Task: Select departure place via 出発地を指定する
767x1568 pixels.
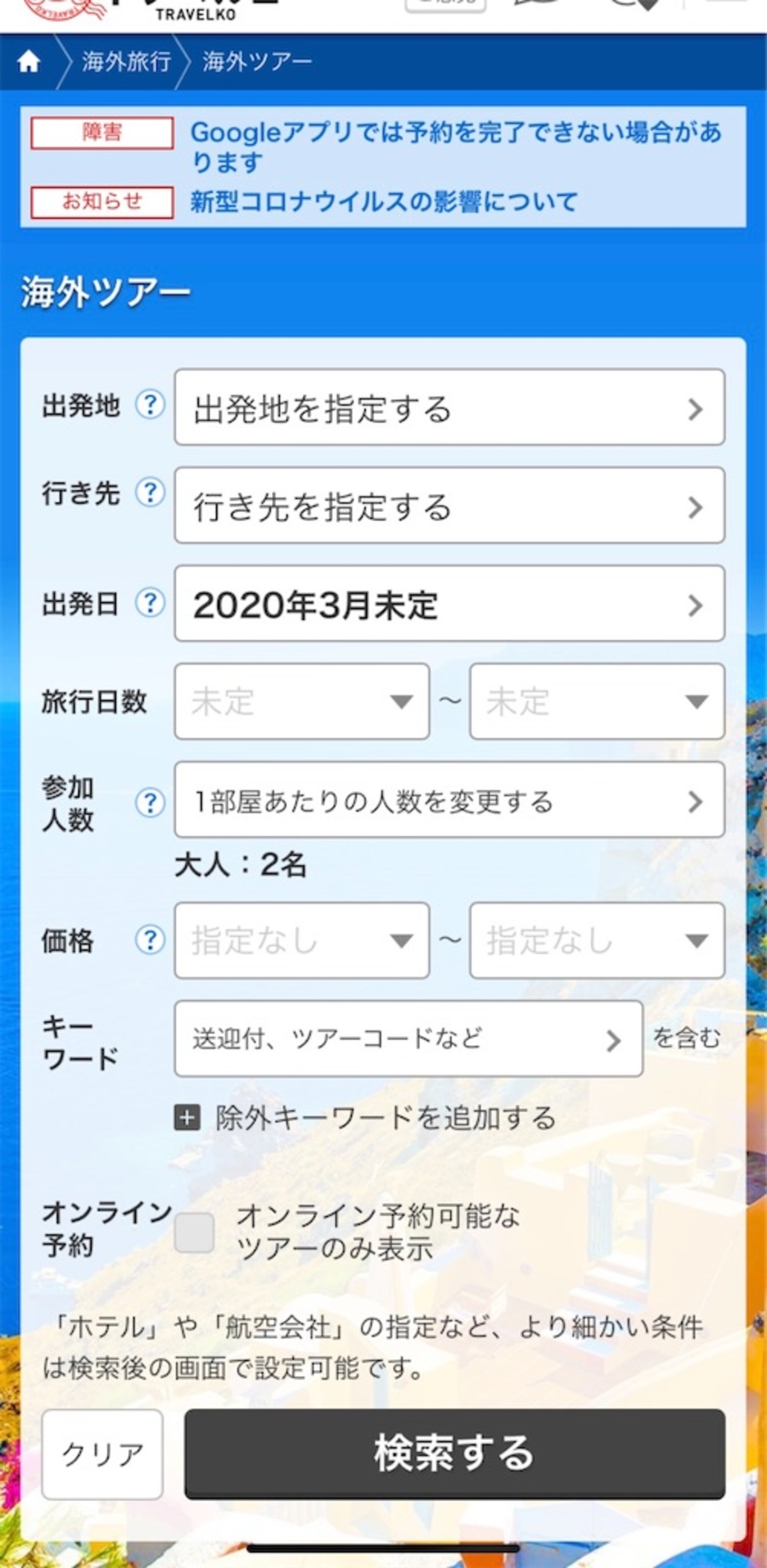Action: [x=449, y=407]
